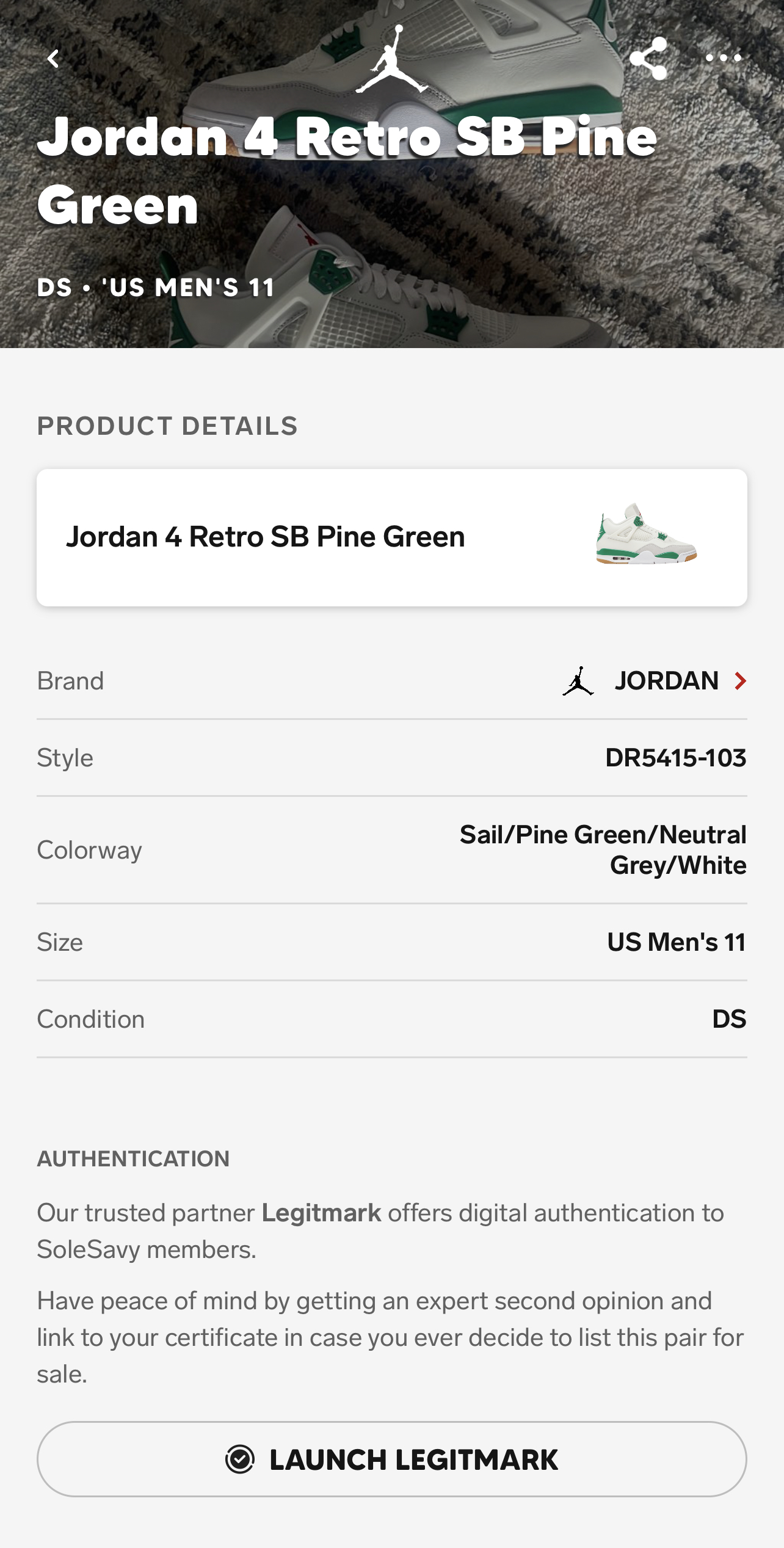Go back using the top arrow
Screen dimensions: 784x1548
tap(54, 59)
